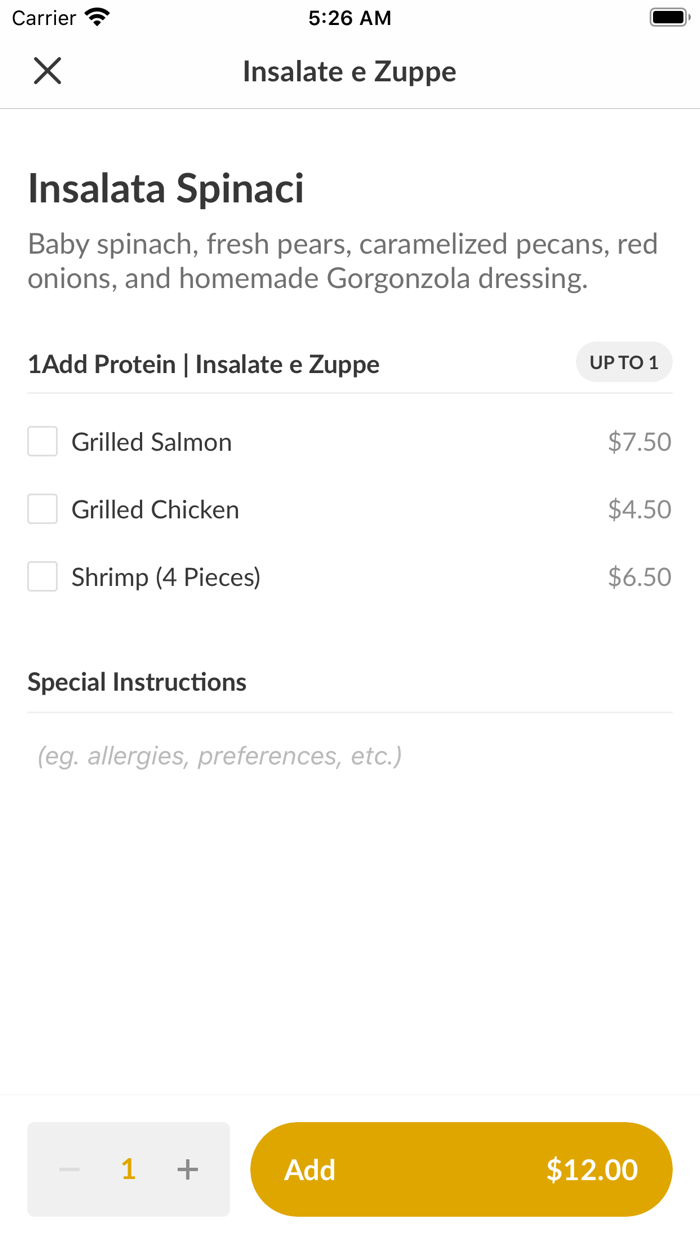
Task: Close the Insalate e Zuppe item screen
Action: click(x=47, y=71)
